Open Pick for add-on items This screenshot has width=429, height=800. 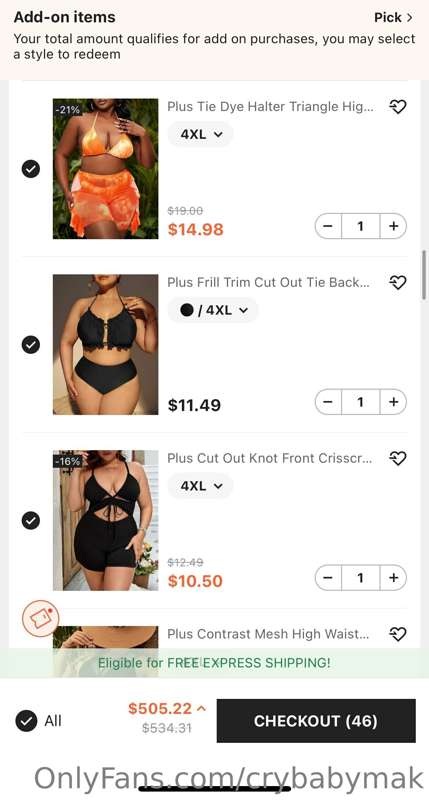pyautogui.click(x=393, y=17)
